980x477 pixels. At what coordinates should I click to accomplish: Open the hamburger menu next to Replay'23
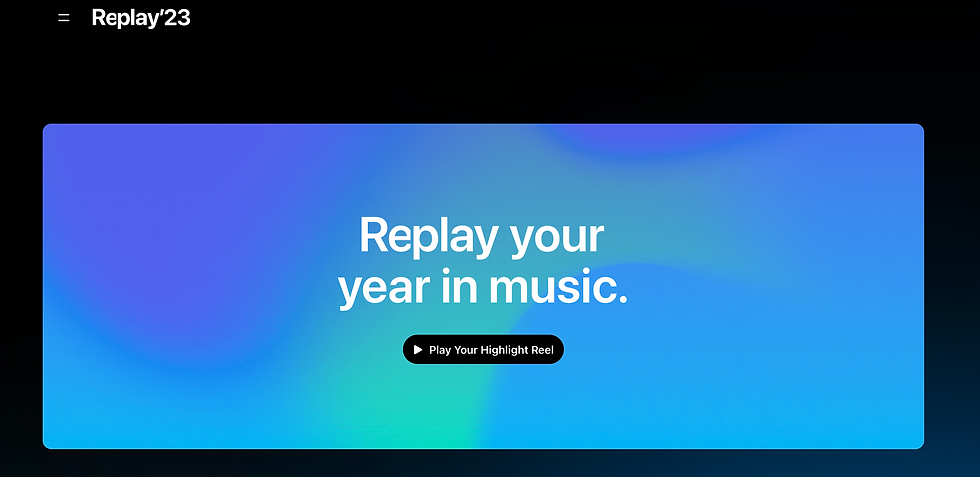tap(64, 18)
